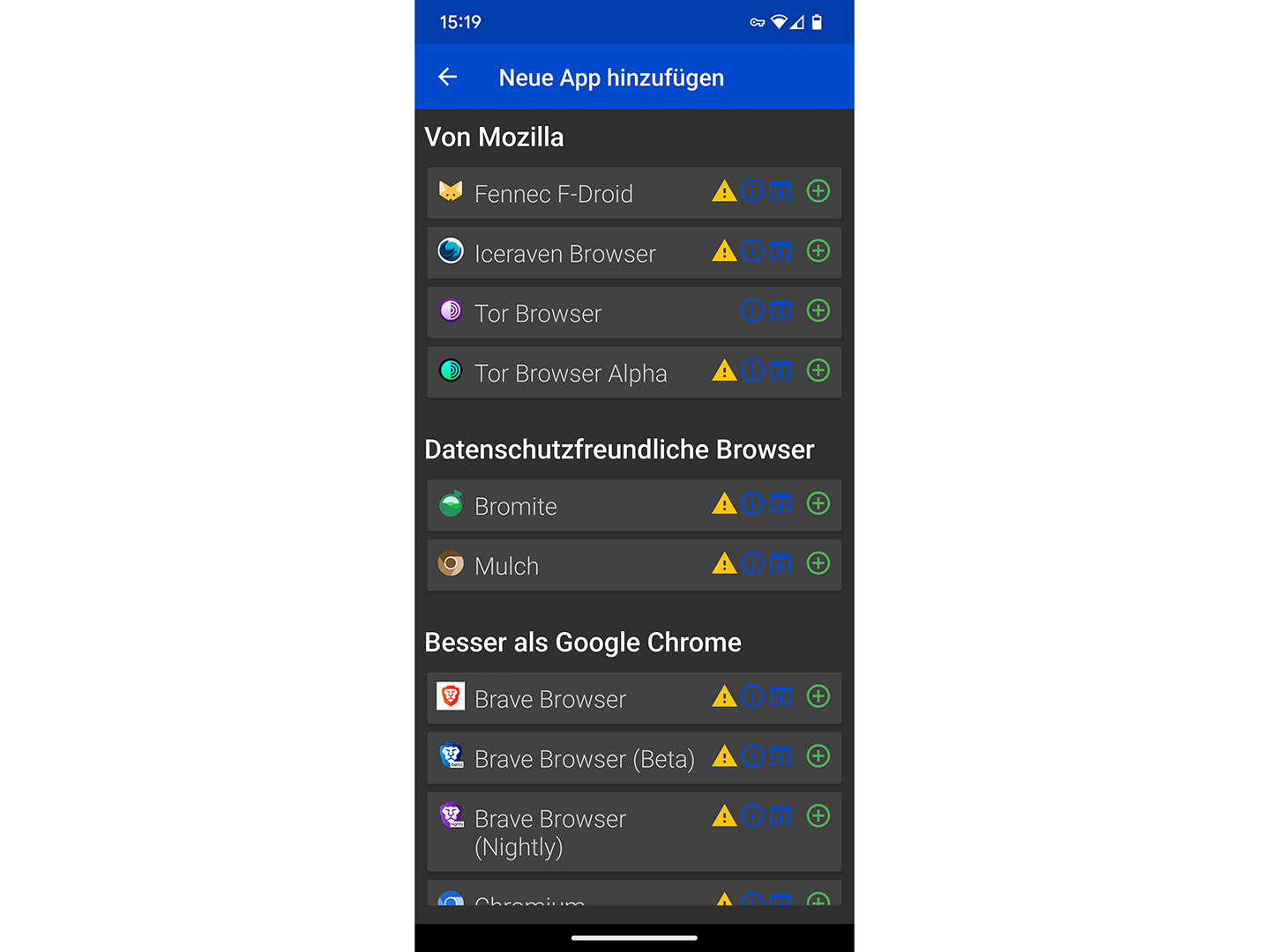Add Mulch with plus icon
Image resolution: width=1270 pixels, height=952 pixels.
coord(818,563)
